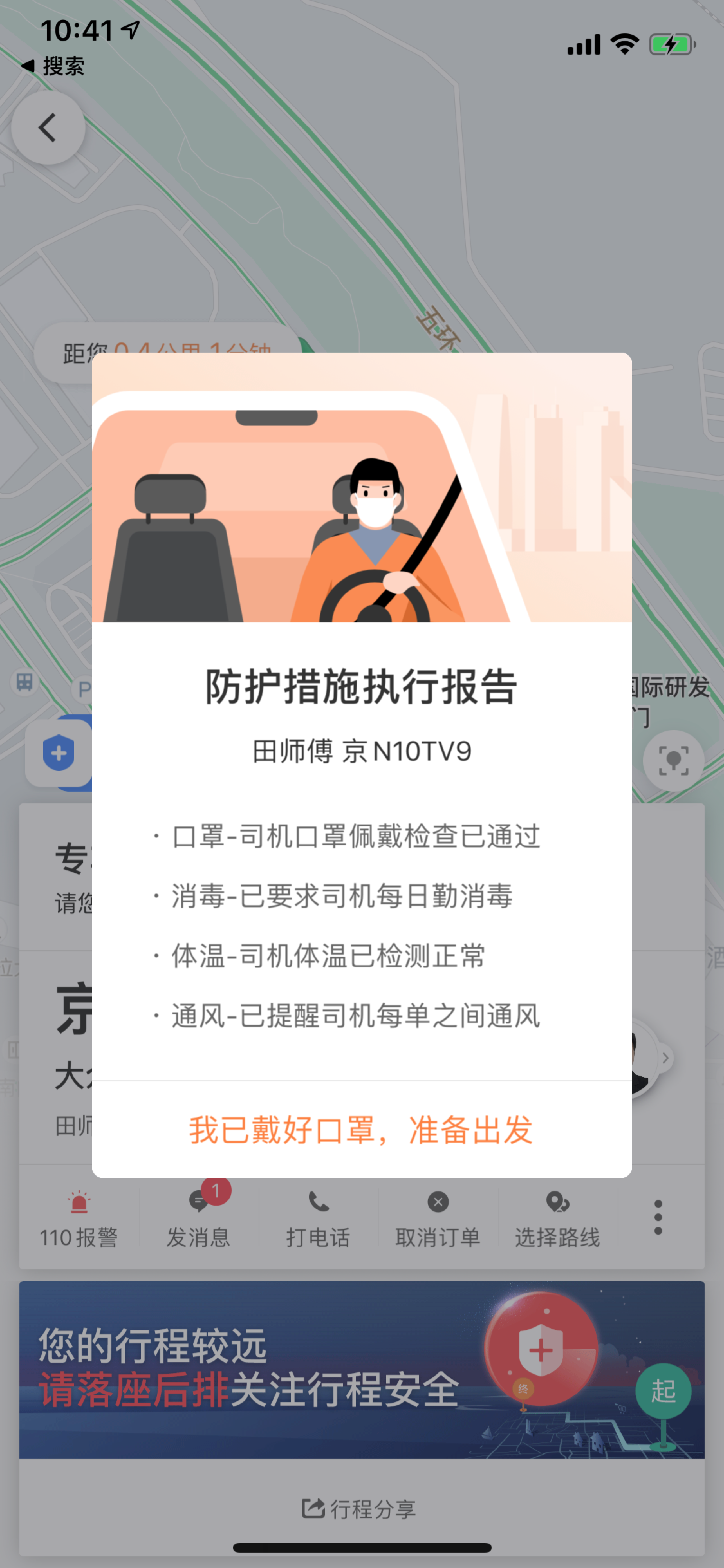Share the trip via 行程分享
Screen dimensions: 724x1568
pos(359,1509)
